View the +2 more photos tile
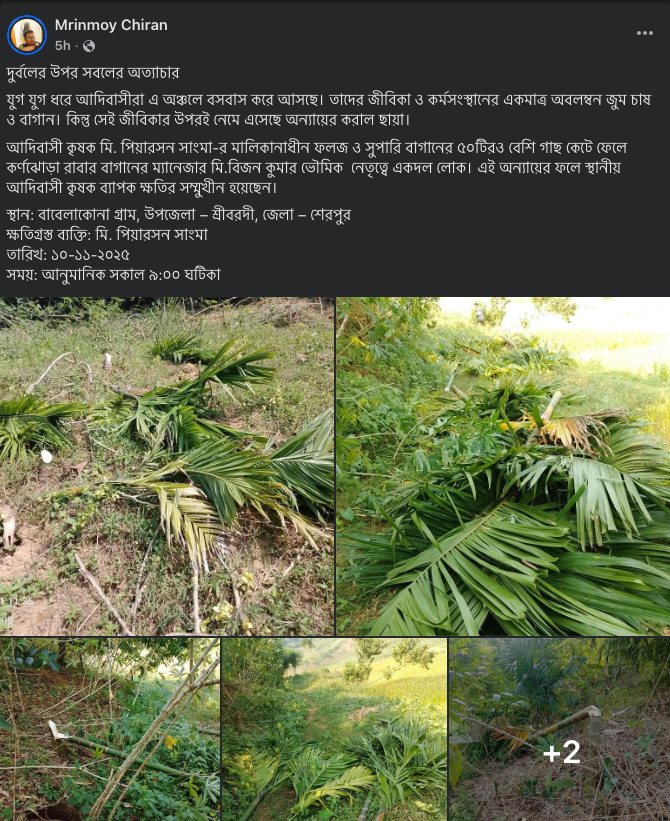Image resolution: width=670 pixels, height=821 pixels. (560, 730)
